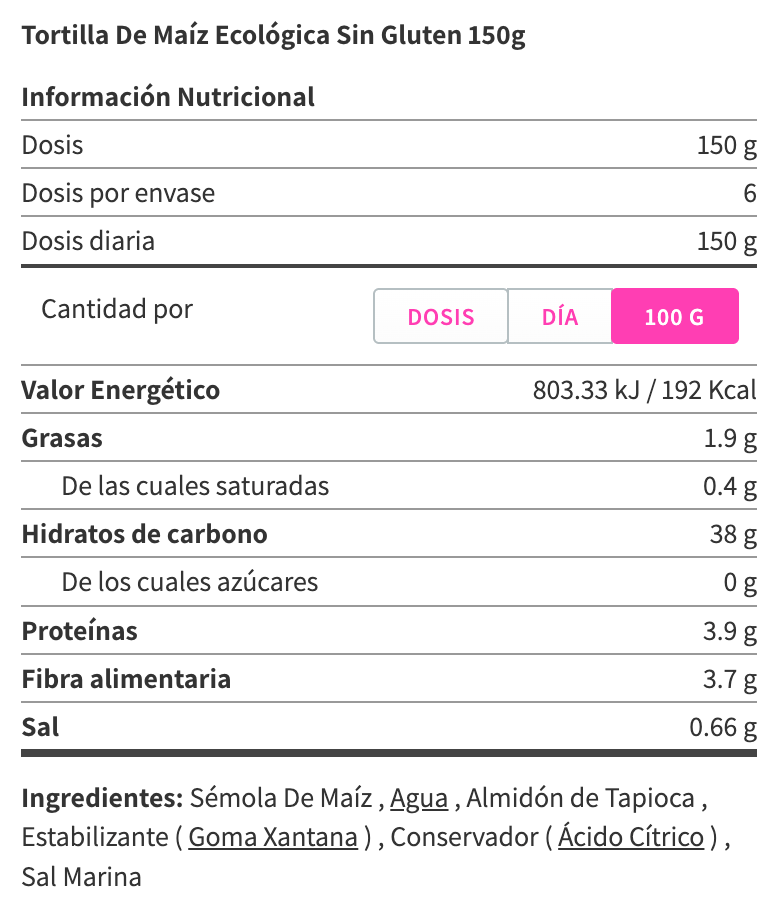The height and width of the screenshot is (908, 784).
Task: Open the Agua ingredient link
Action: click(x=419, y=799)
